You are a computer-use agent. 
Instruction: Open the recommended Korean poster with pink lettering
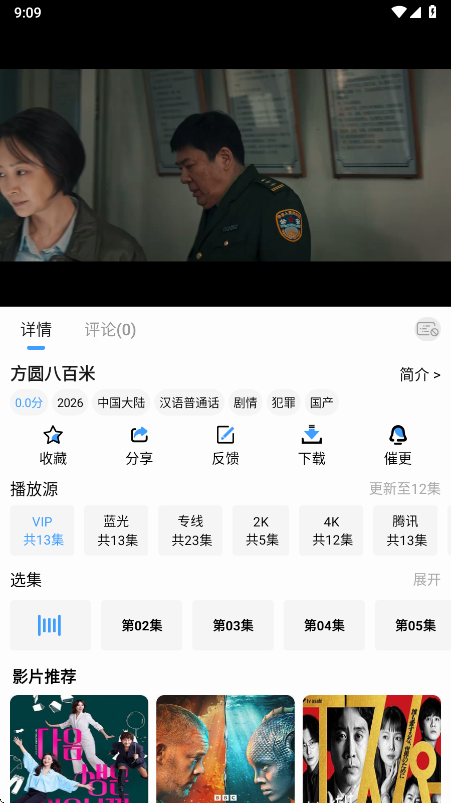point(79,749)
